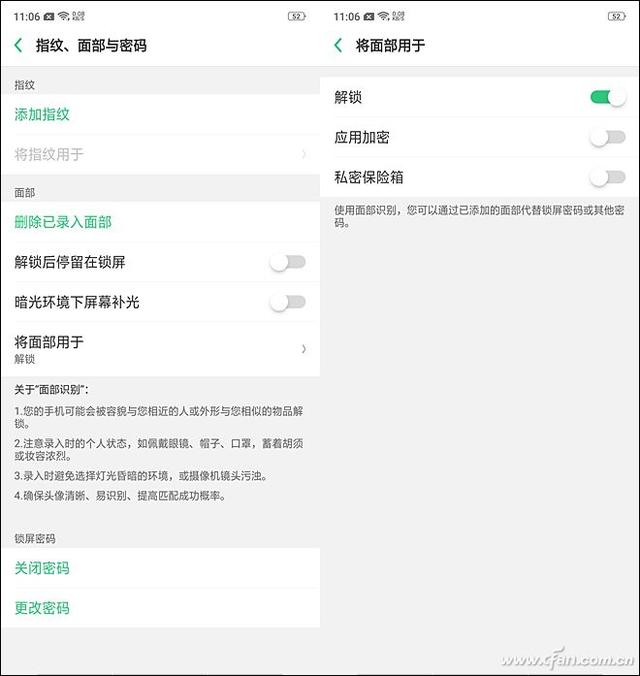This screenshot has width=640, height=676.
Task: Tap 关闭密码
Action: (42, 568)
